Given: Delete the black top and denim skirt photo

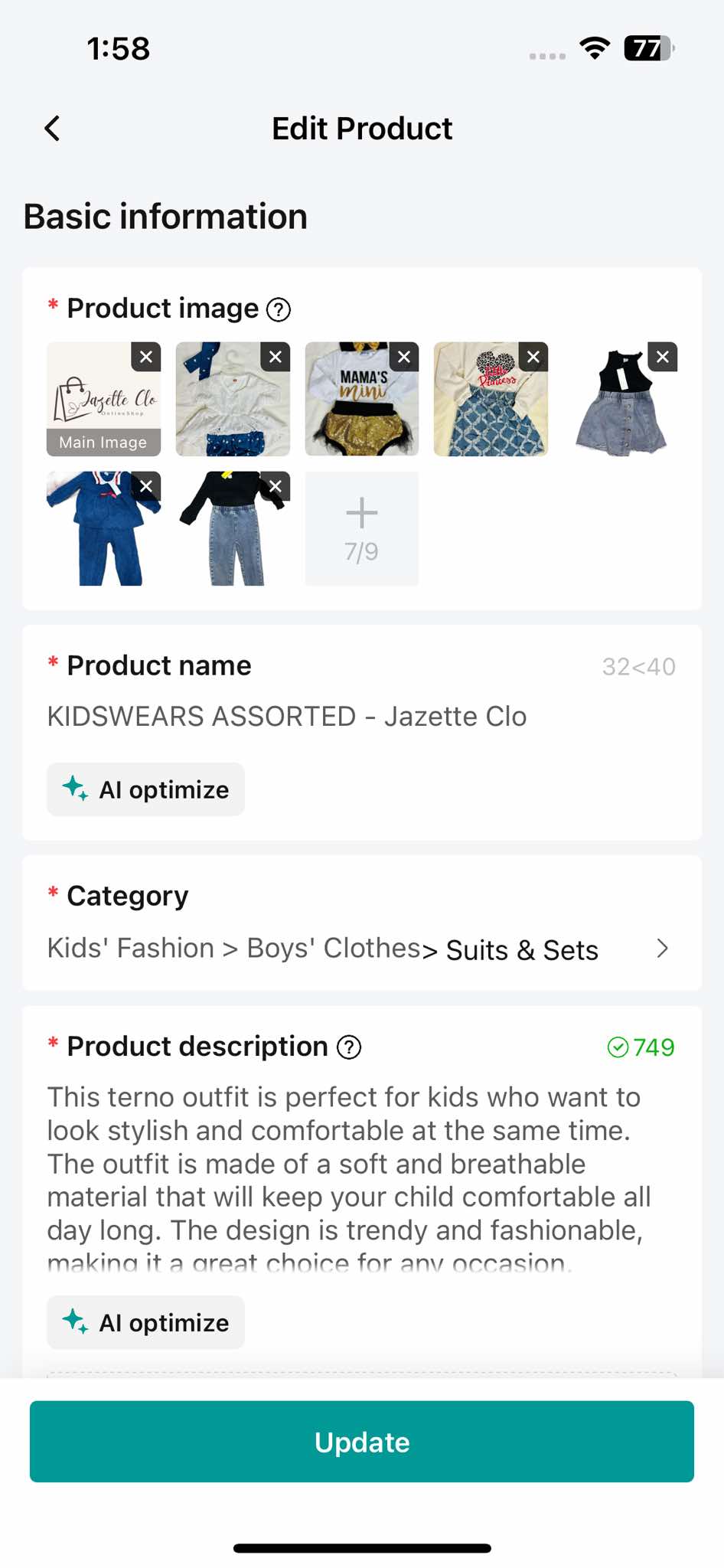Looking at the screenshot, I should pos(663,357).
